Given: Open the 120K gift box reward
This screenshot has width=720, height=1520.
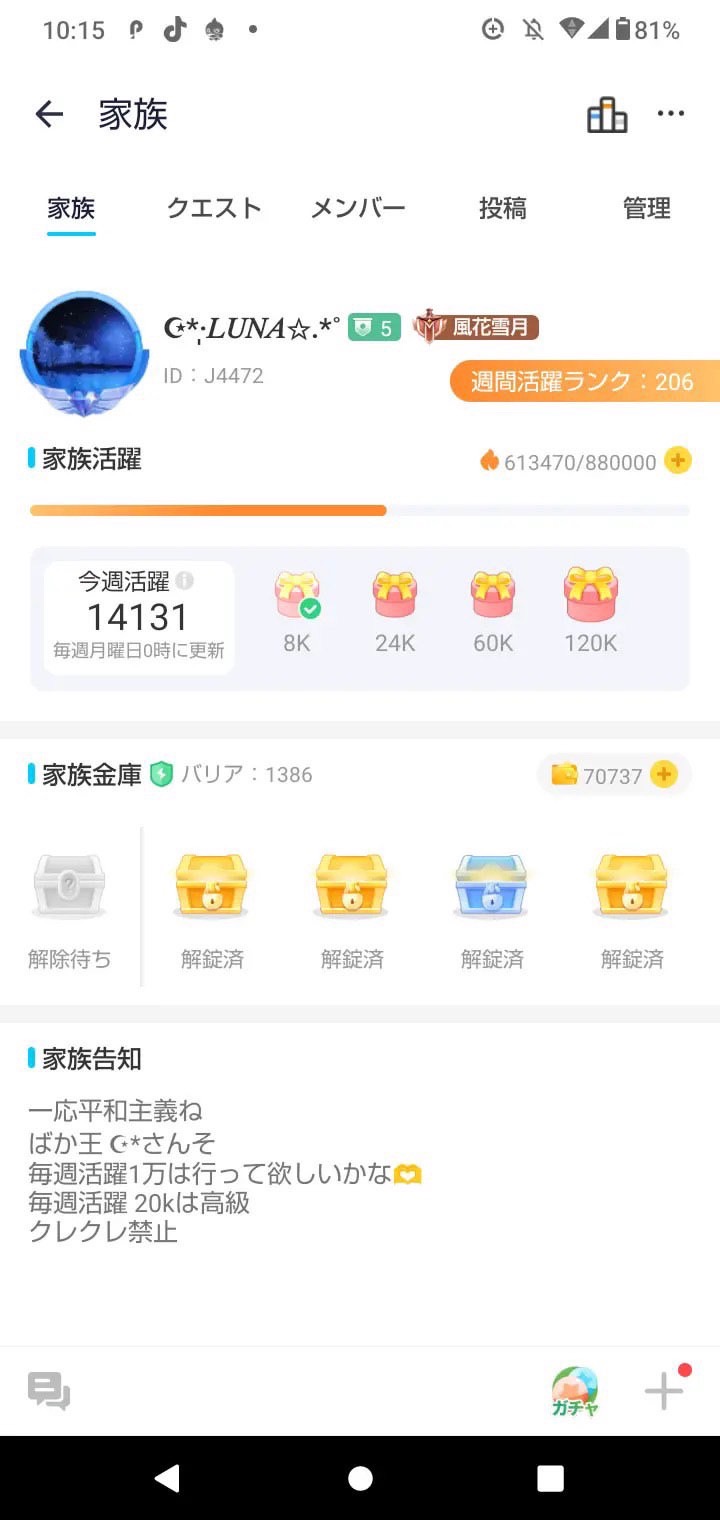Looking at the screenshot, I should click(x=591, y=594).
